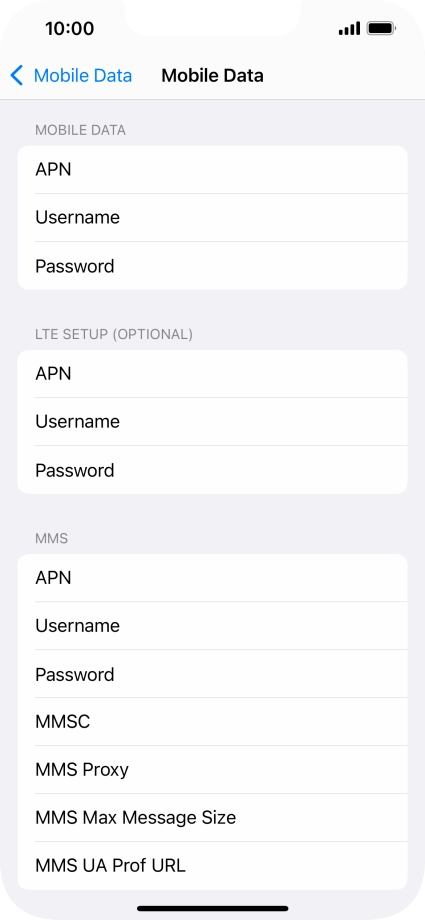Screen dimensions: 425x920
Task: Tap the Username field under Mobile Data
Action: click(212, 218)
